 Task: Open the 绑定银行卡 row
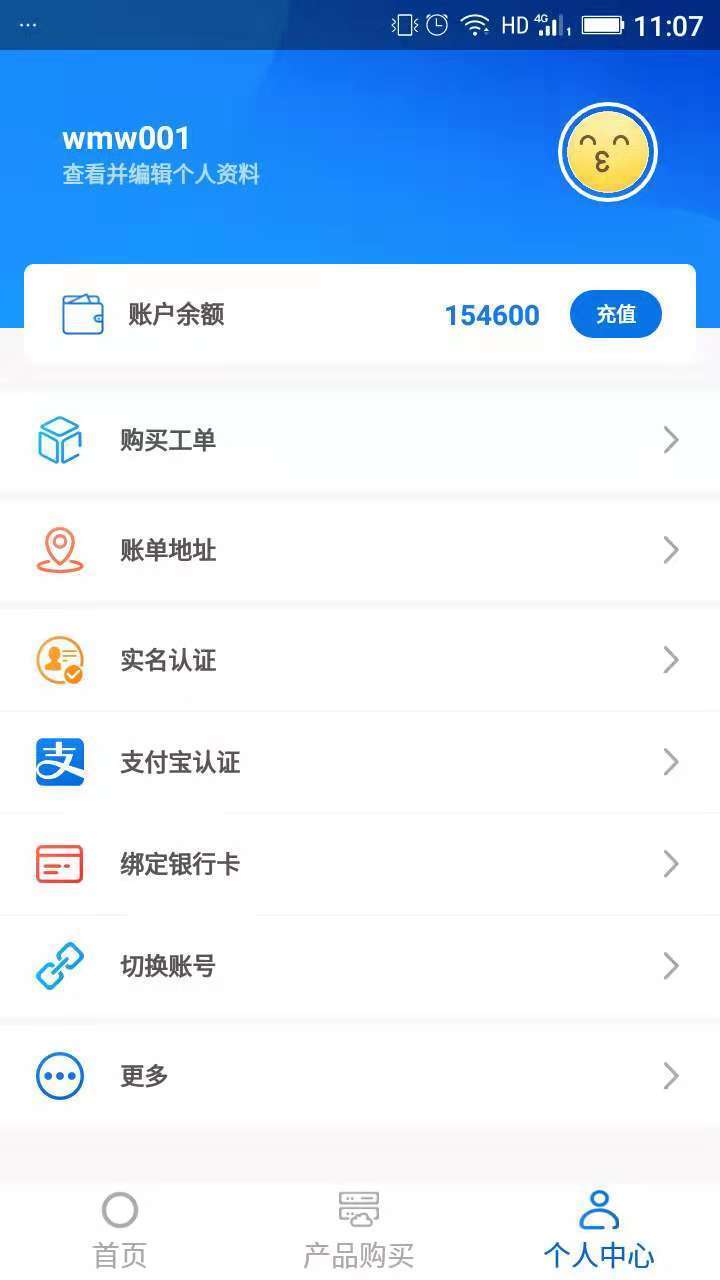pyautogui.click(x=360, y=864)
